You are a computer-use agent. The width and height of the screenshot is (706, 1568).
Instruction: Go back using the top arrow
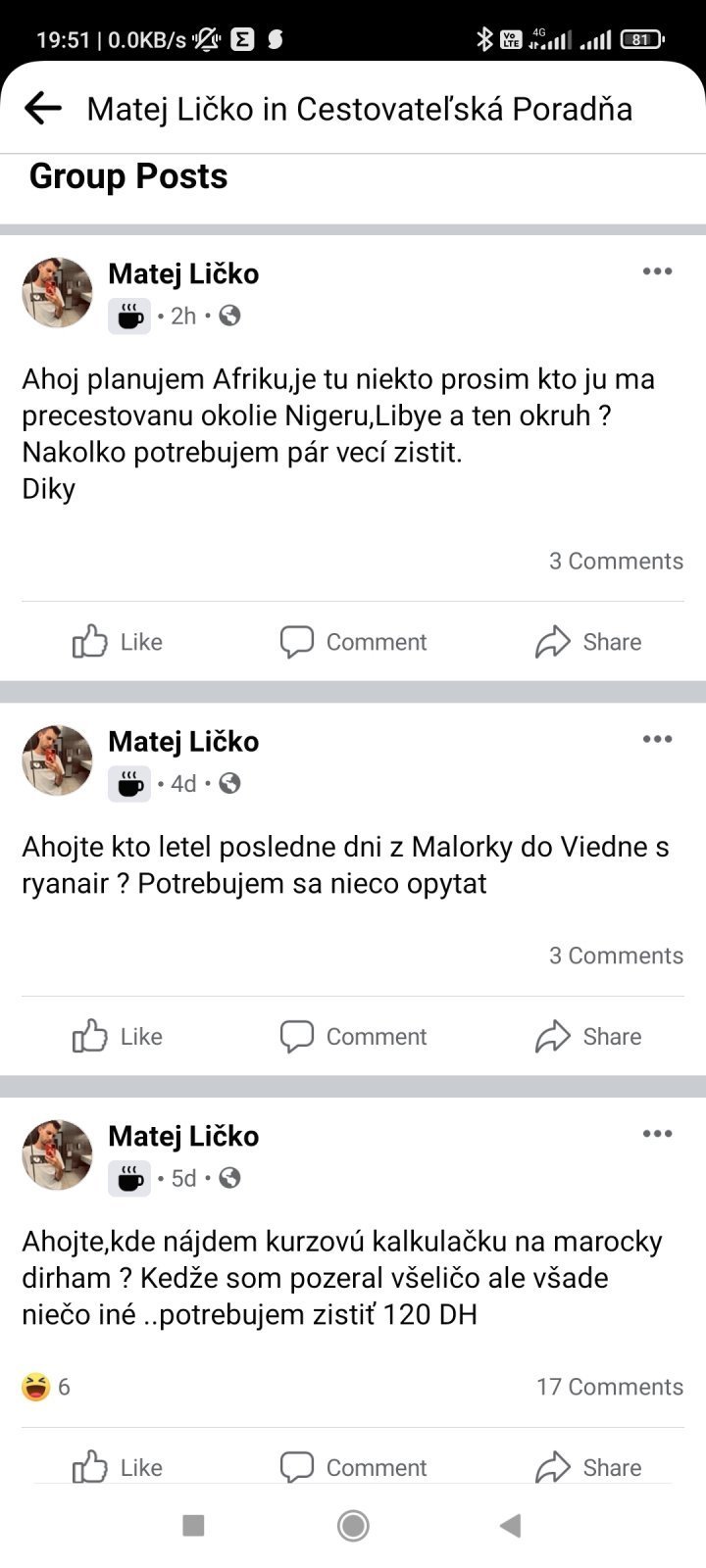(42, 109)
